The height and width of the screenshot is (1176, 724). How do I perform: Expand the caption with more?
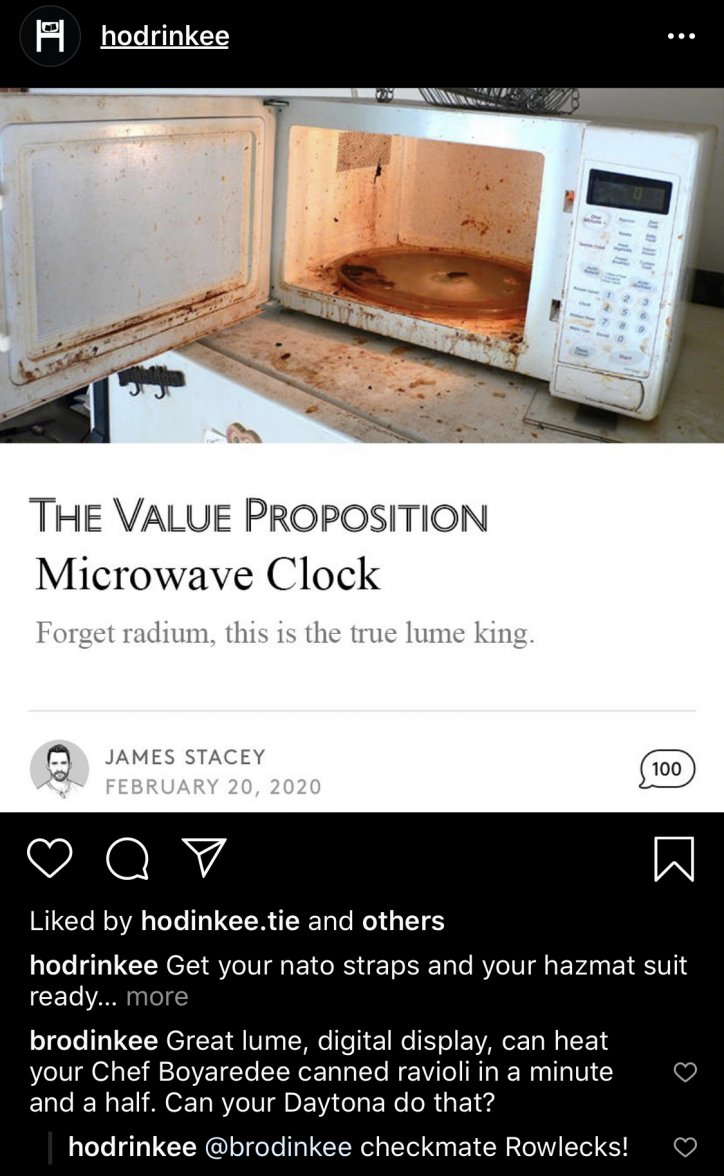[x=157, y=997]
